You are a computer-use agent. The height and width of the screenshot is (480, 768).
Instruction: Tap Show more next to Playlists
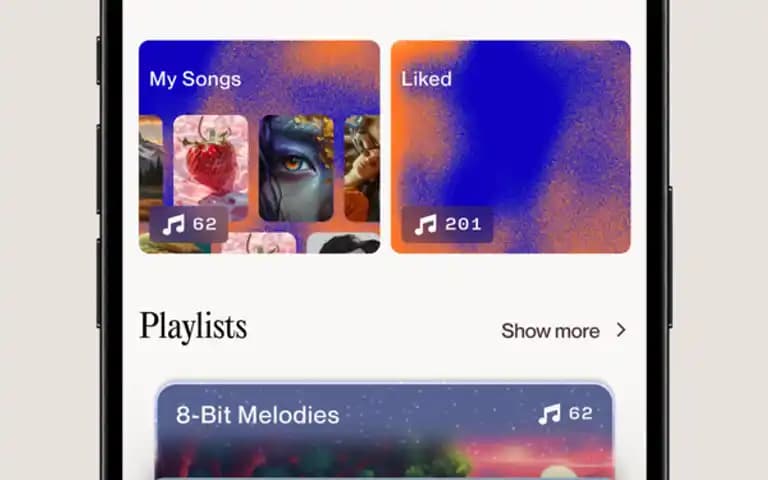pyautogui.click(x=563, y=331)
